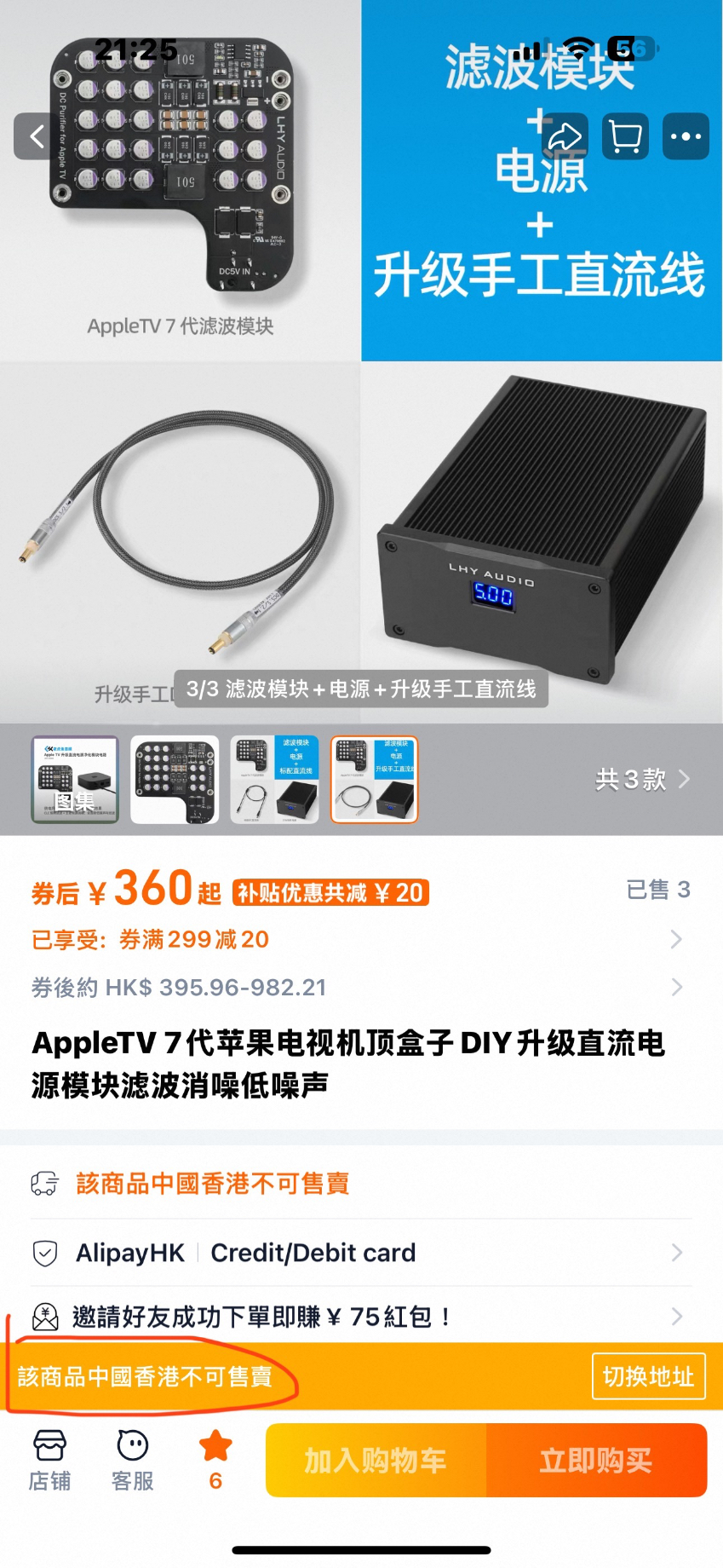This screenshot has height=1568, width=723.
Task: Share this product listing
Action: [564, 136]
